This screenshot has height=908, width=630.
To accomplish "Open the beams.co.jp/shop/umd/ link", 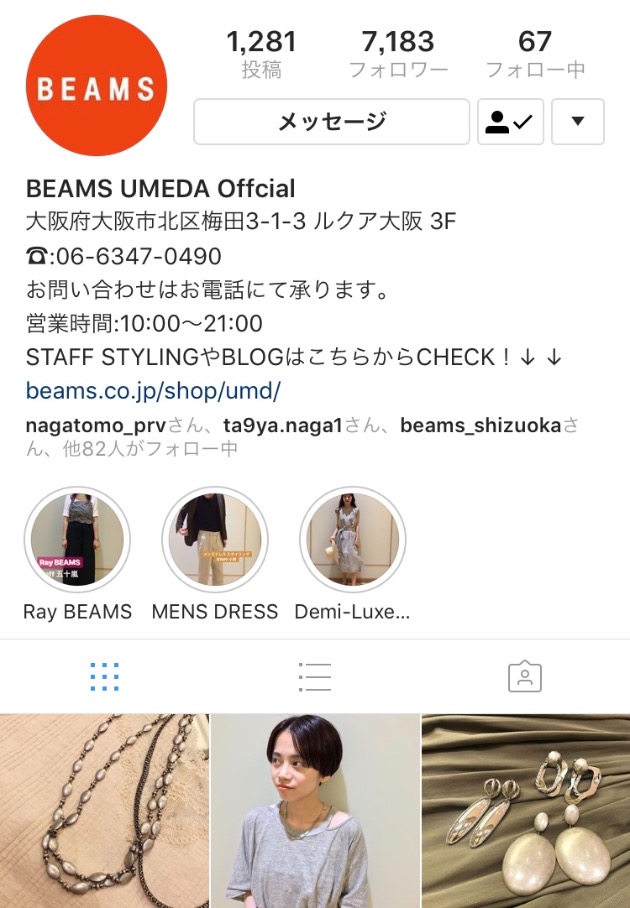I will click(153, 390).
